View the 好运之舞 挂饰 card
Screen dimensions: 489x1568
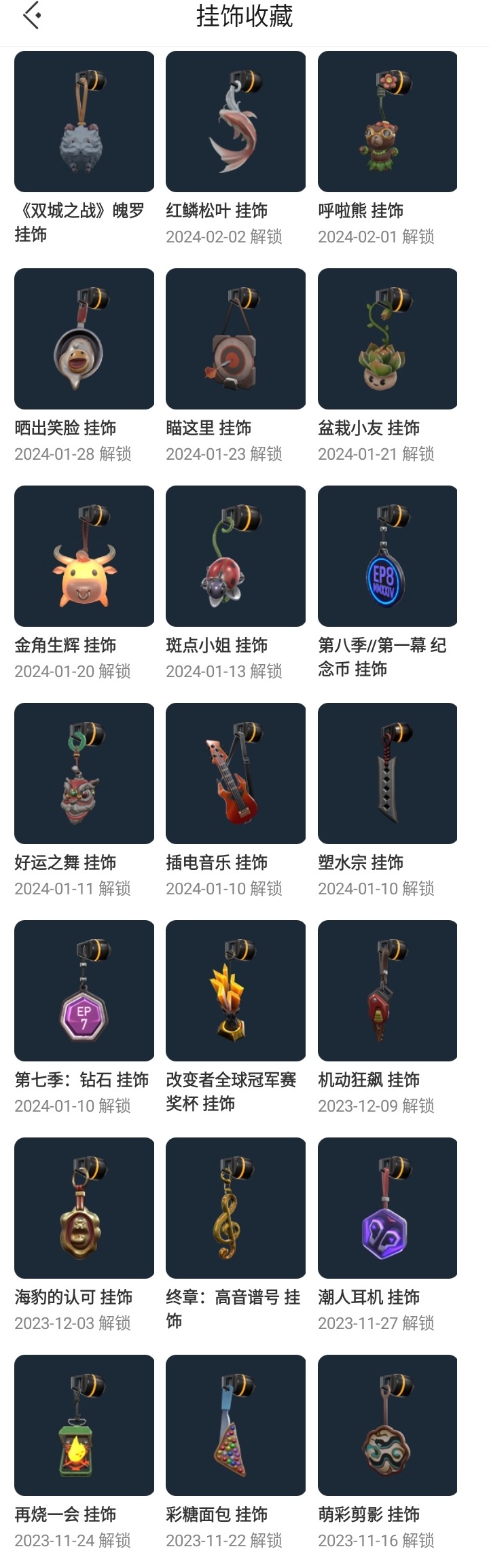click(84, 774)
